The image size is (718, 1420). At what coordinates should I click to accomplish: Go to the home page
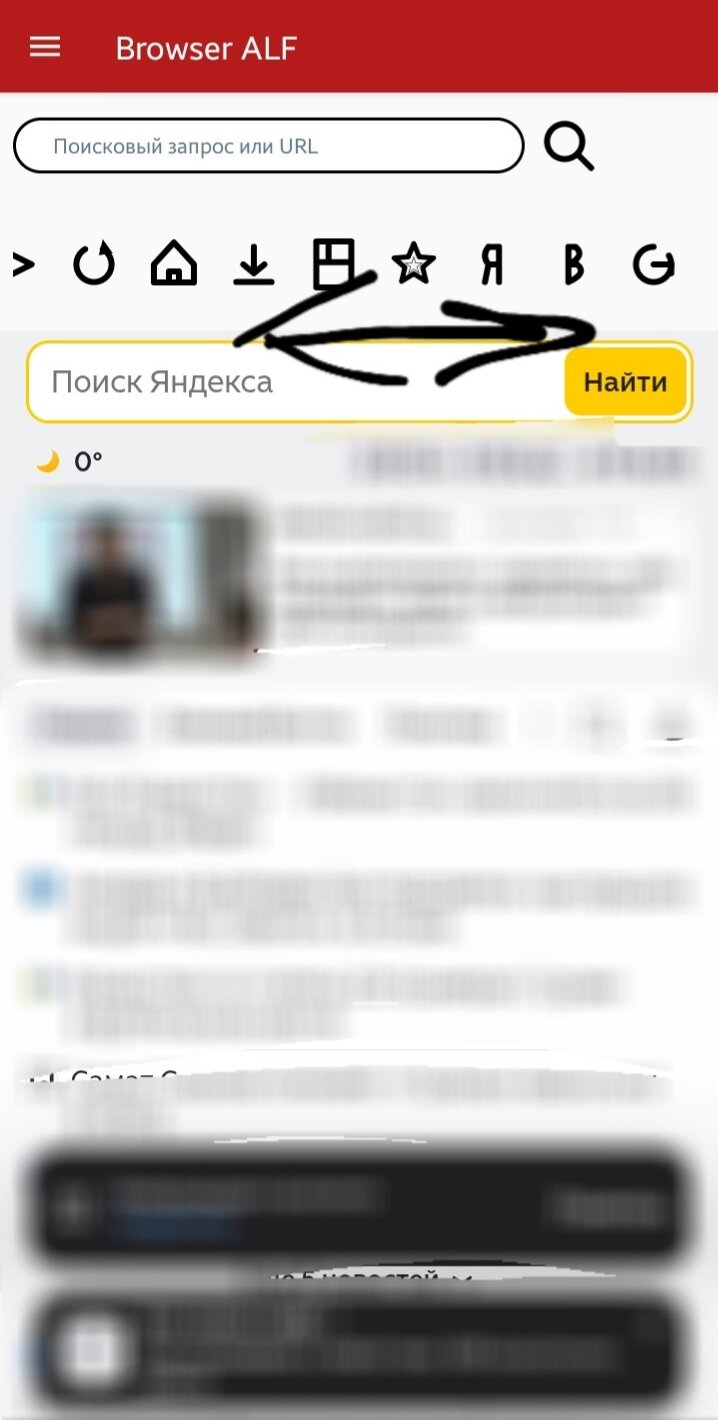pos(174,265)
